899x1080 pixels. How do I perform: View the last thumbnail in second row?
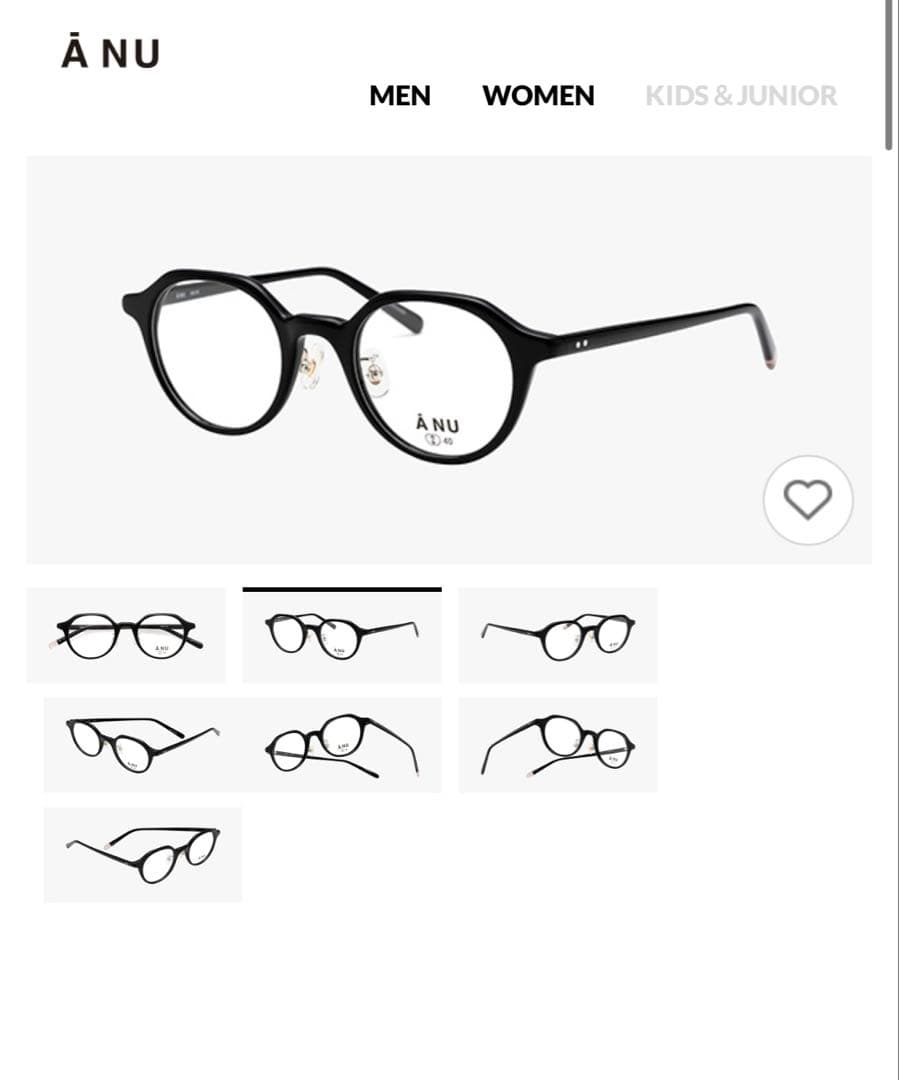(x=558, y=745)
